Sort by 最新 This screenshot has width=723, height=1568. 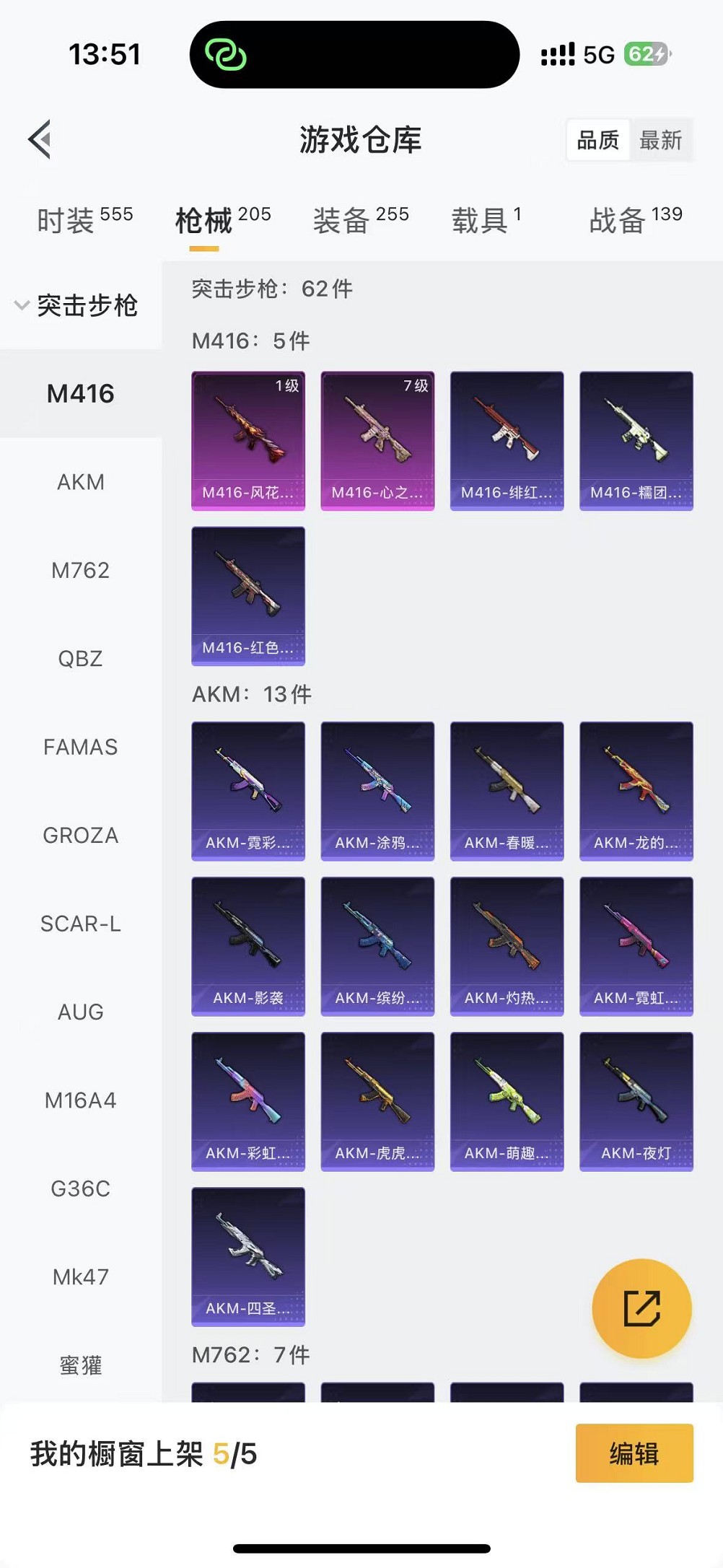pyautogui.click(x=660, y=140)
